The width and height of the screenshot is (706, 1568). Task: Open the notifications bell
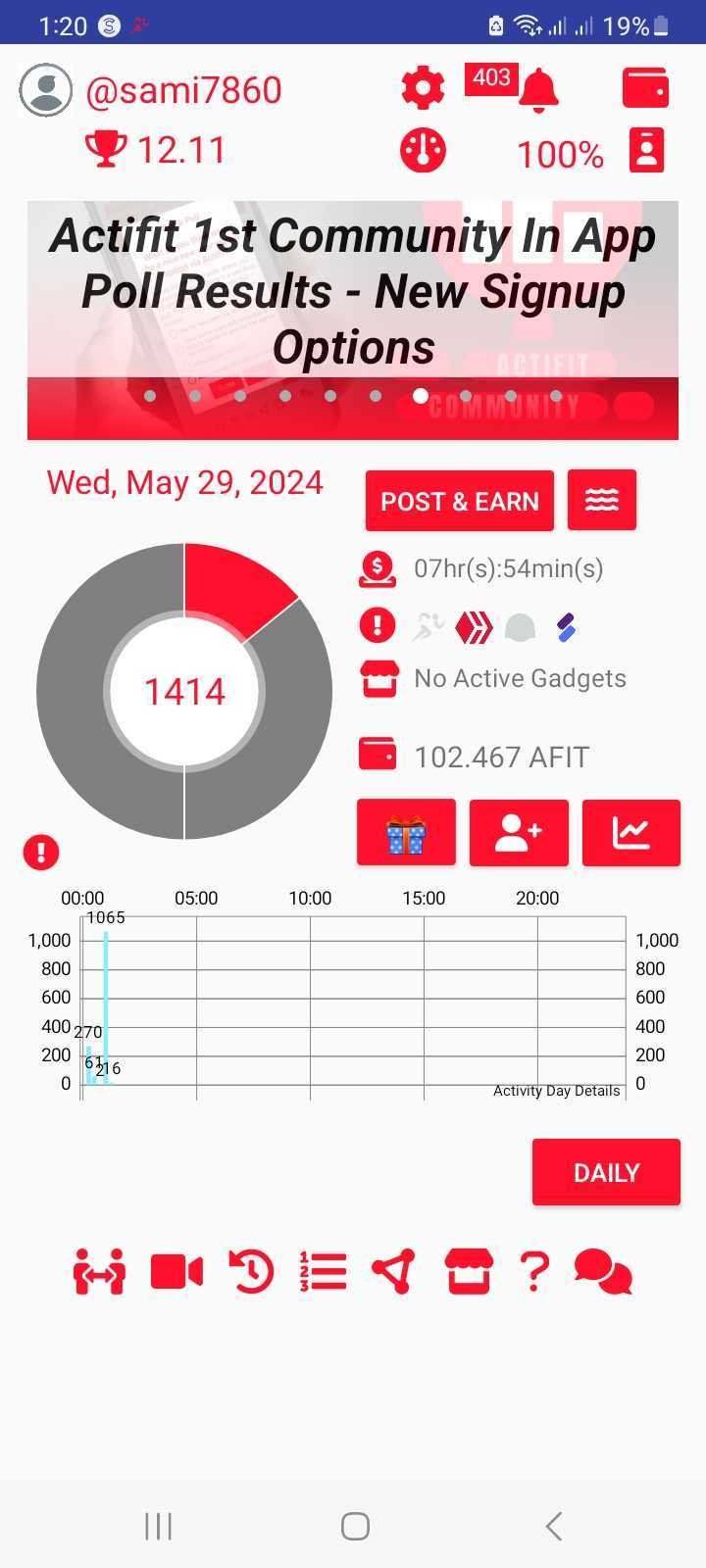[537, 90]
